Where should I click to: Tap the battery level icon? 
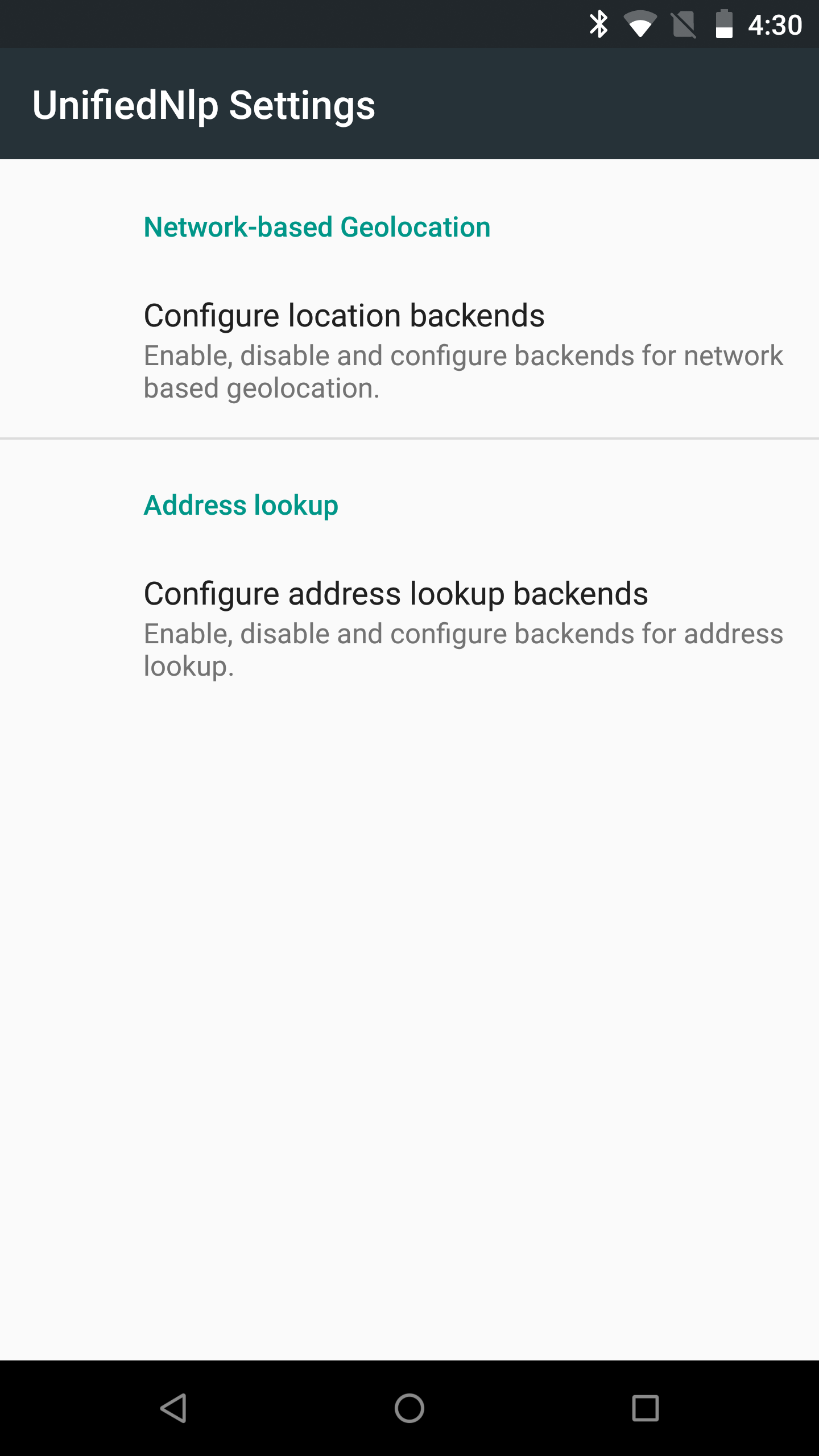(x=723, y=24)
